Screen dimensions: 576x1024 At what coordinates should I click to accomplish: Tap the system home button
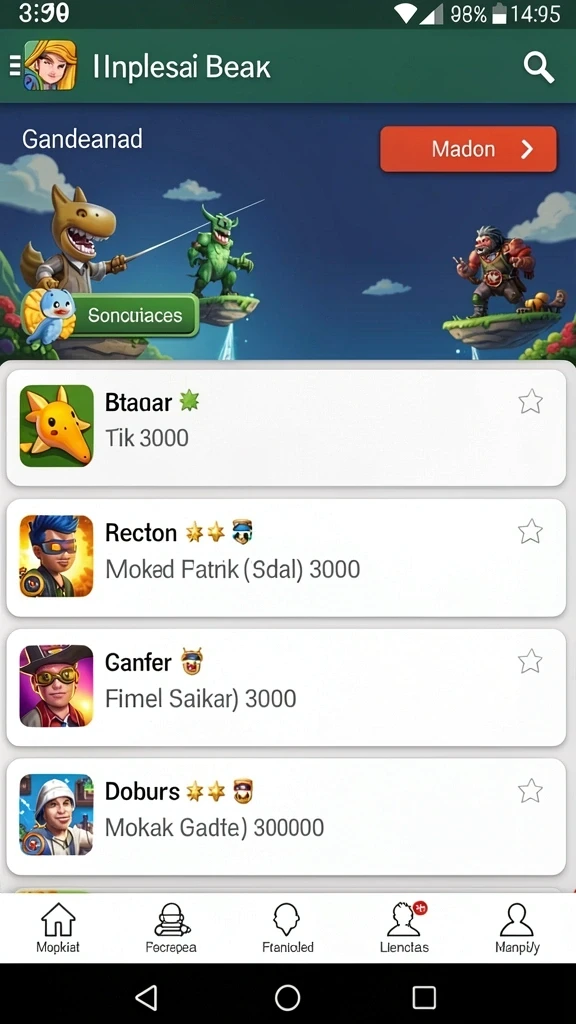(x=287, y=997)
